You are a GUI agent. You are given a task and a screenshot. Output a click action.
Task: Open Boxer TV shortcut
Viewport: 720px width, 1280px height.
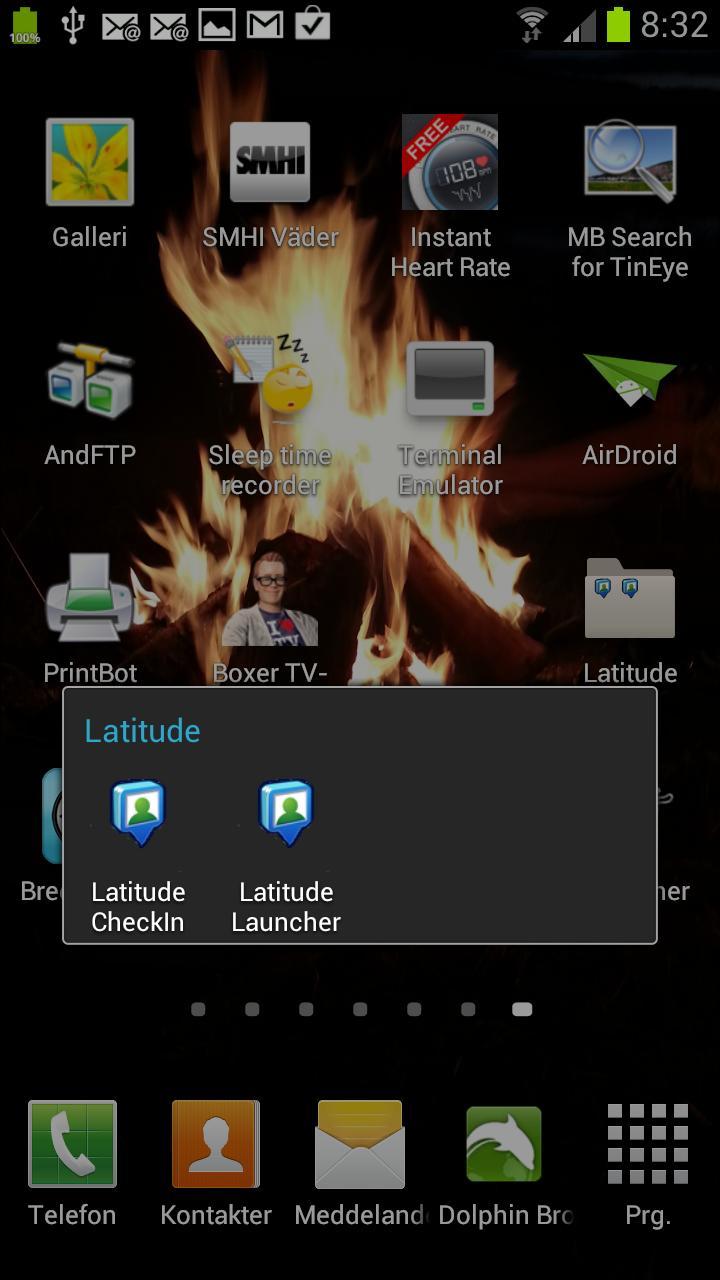point(270,610)
